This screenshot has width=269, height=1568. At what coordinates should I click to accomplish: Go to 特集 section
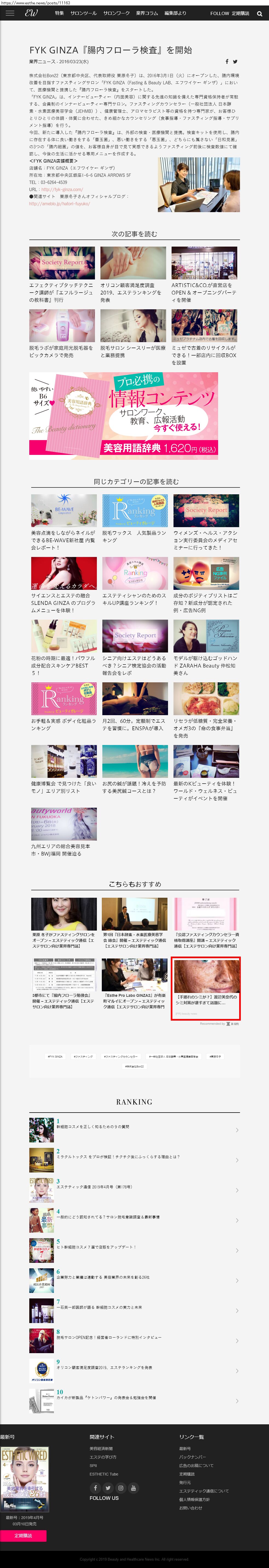(59, 13)
